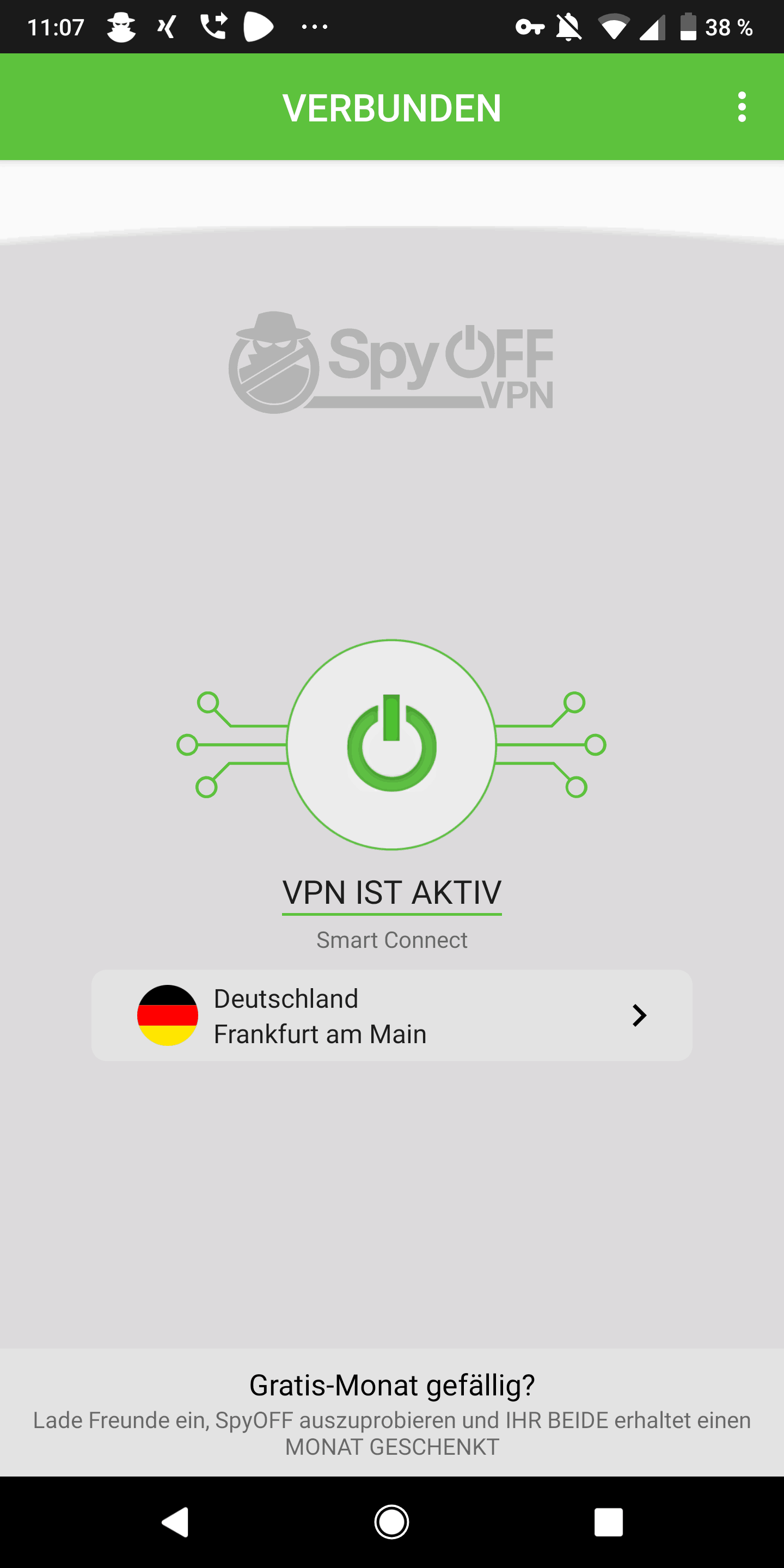
Task: Open the Deutschland Frankfurt am Main server selector
Action: (x=391, y=1015)
